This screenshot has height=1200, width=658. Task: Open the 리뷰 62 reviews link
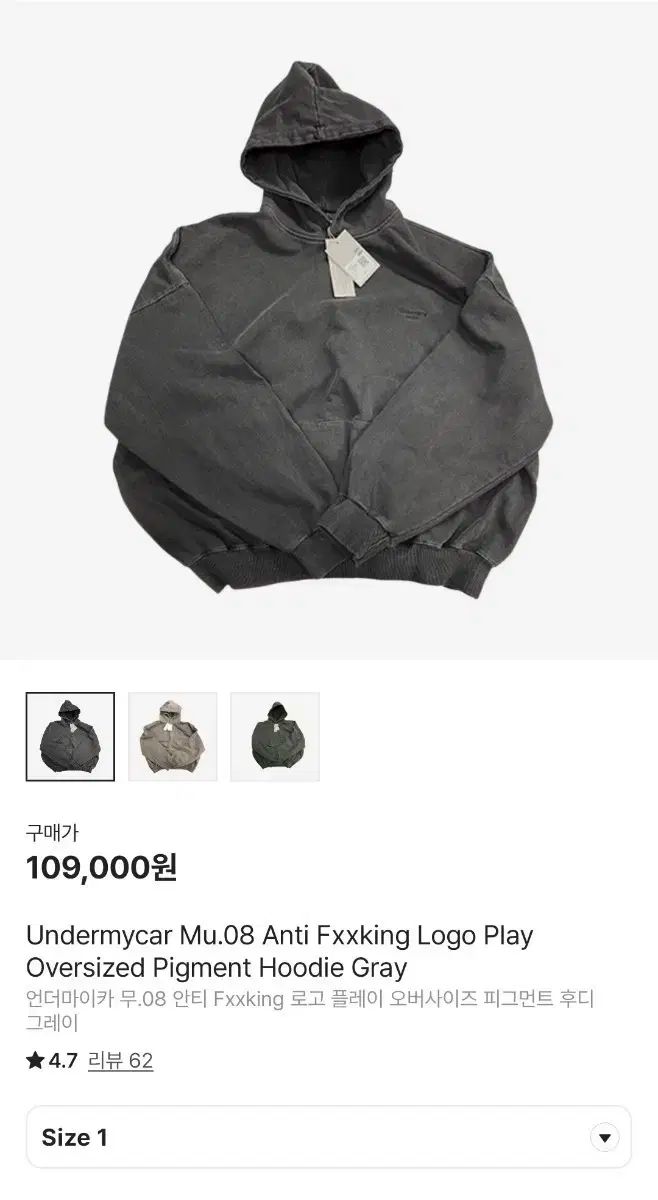pyautogui.click(x=120, y=1061)
